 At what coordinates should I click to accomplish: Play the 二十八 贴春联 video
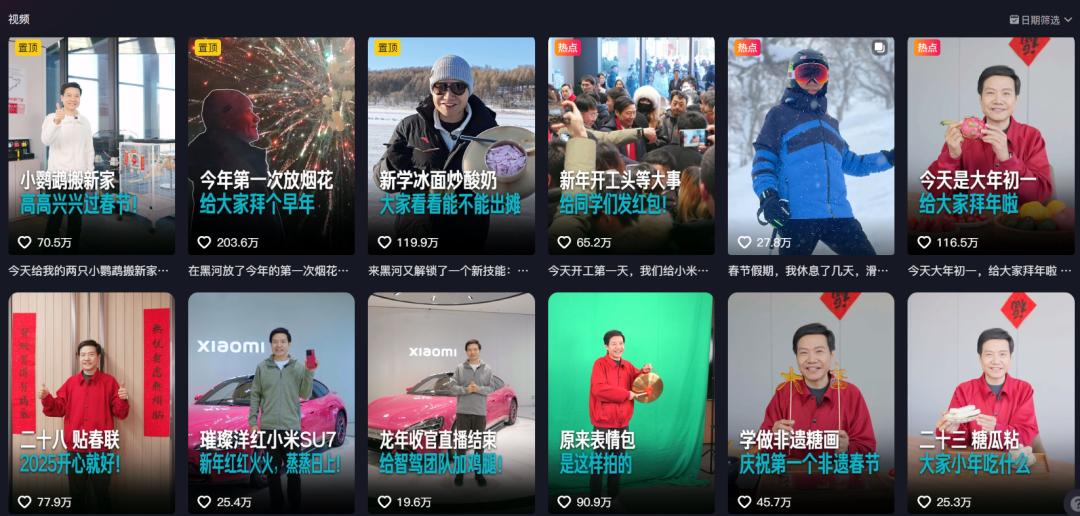(x=91, y=400)
